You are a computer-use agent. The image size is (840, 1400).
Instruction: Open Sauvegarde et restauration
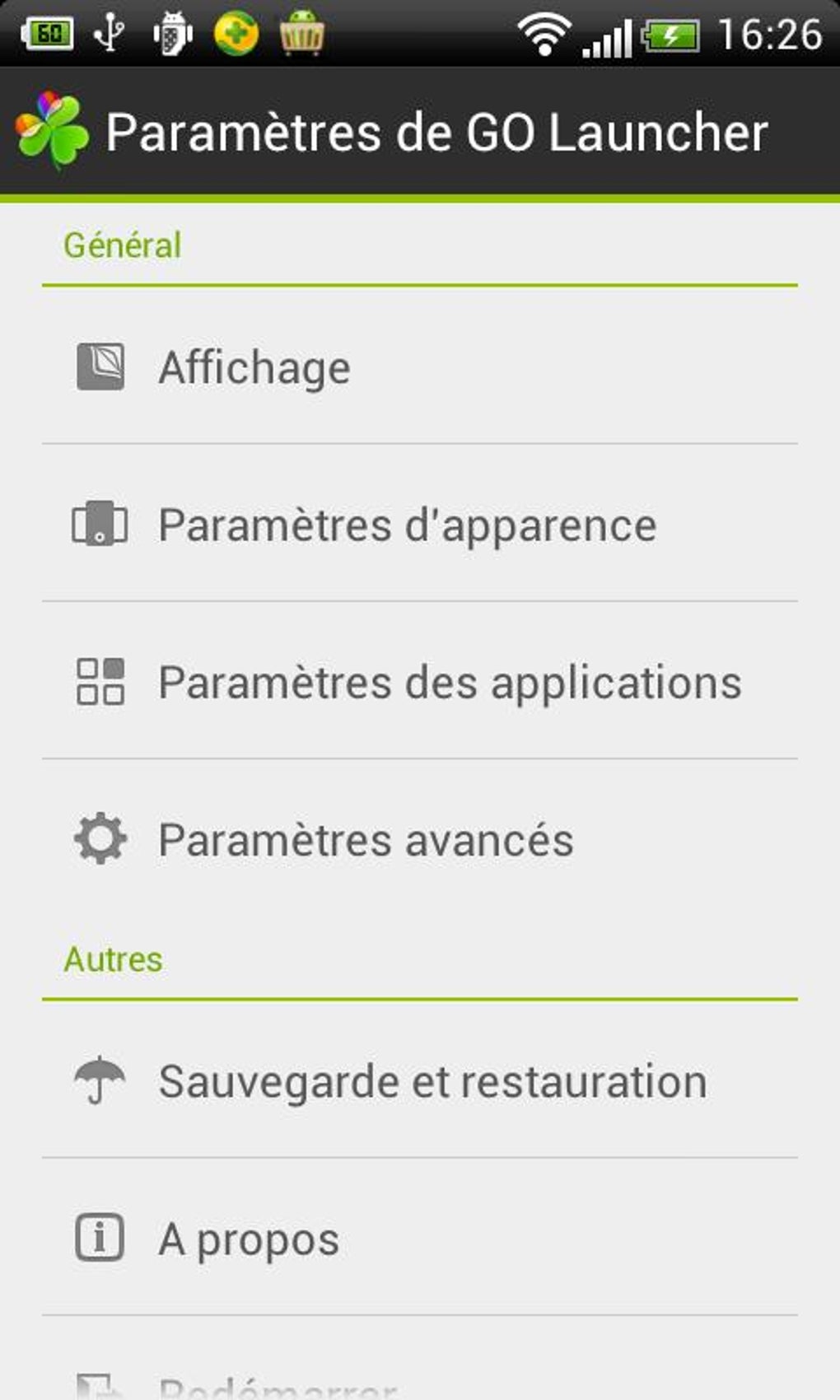[x=432, y=1080]
